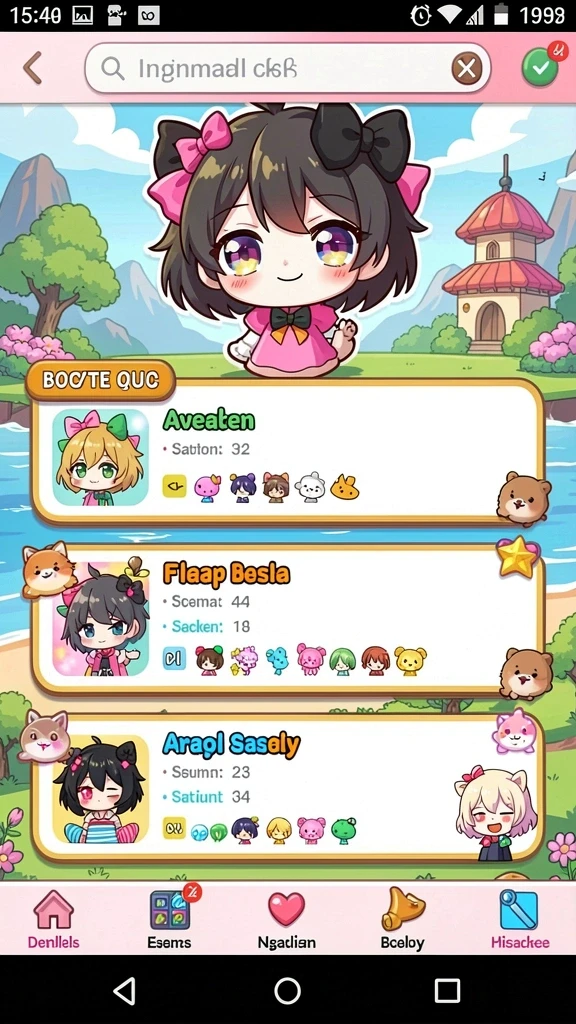Open the Bceloy tab
The image size is (576, 1024).
(x=402, y=920)
